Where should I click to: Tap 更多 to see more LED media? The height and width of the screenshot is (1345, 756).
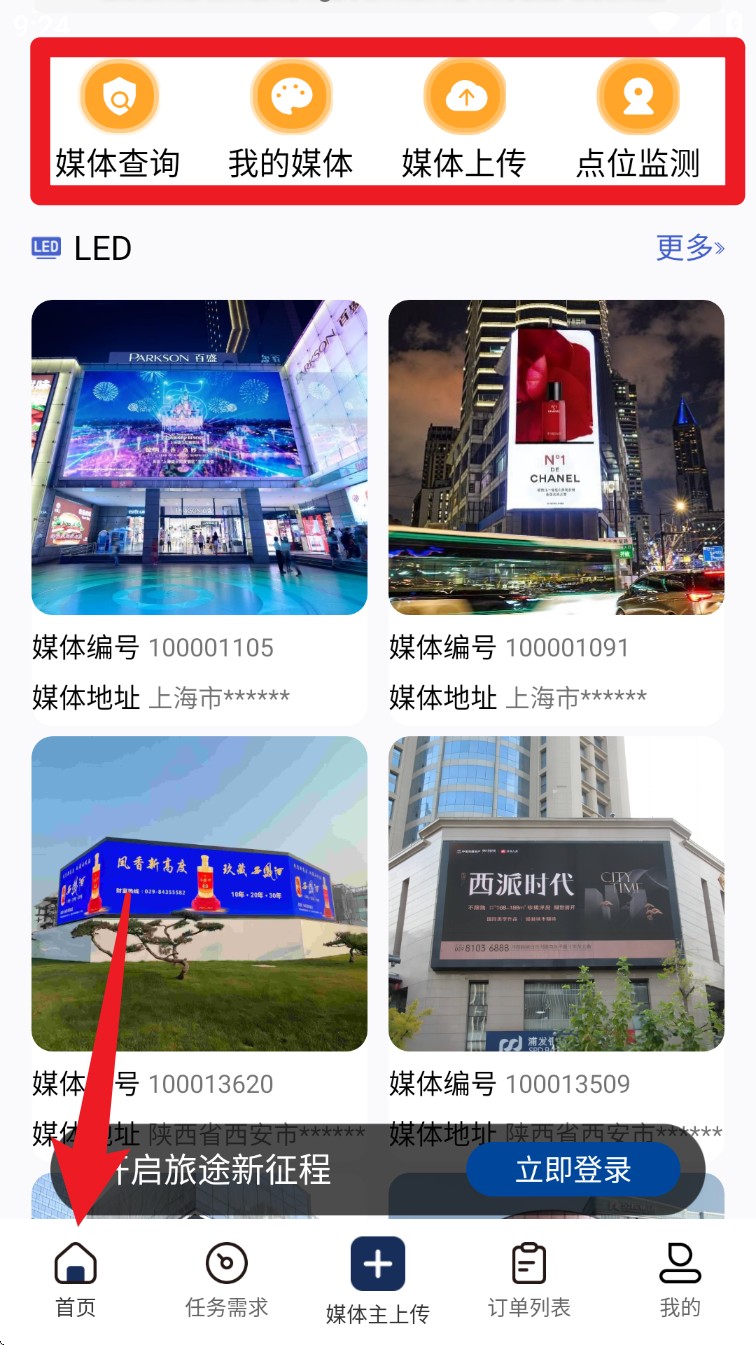(689, 247)
